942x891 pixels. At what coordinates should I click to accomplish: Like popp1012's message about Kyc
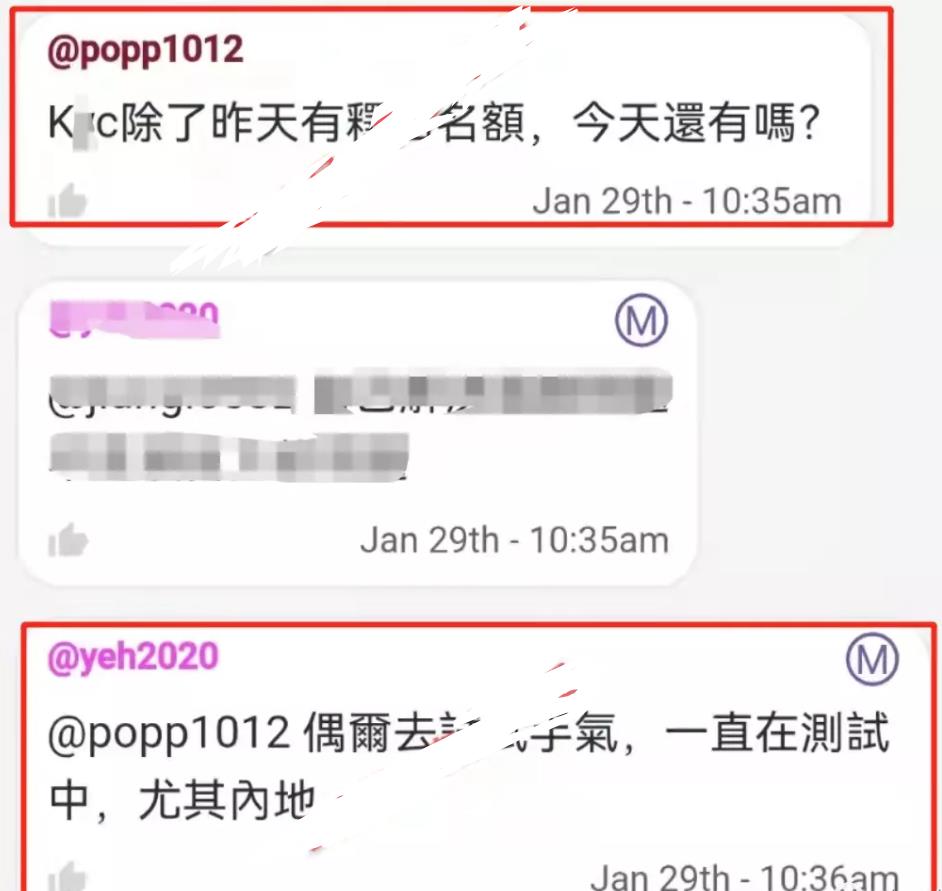pos(68,203)
